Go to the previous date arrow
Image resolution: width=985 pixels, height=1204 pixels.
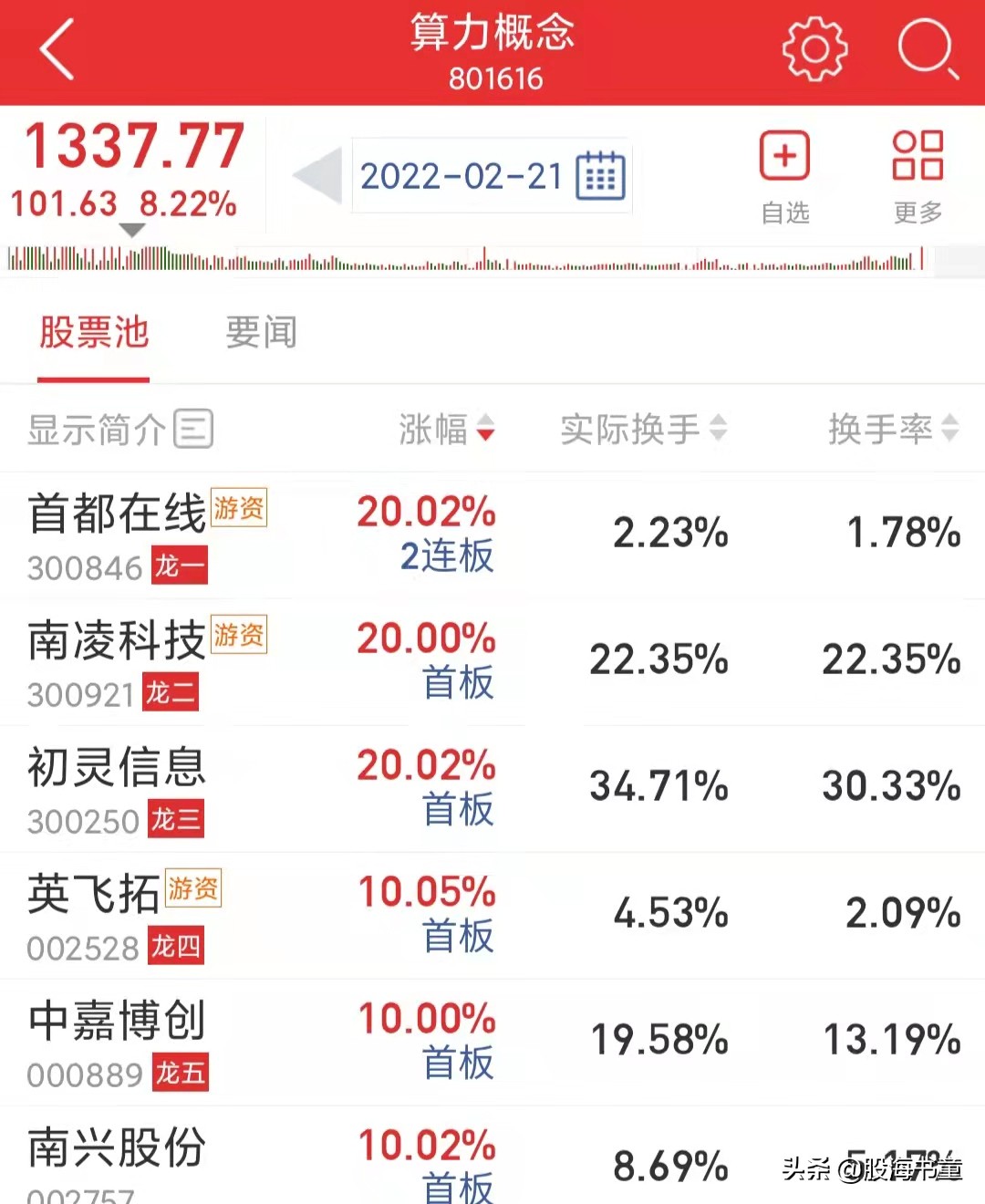(316, 175)
